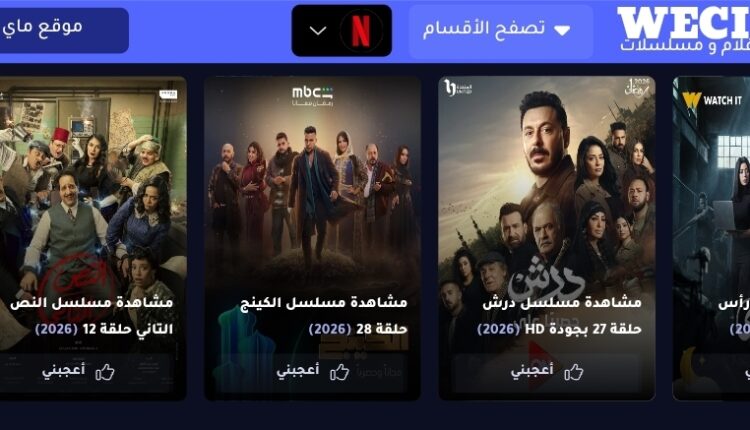Like مسلسل النص with the أعجبني button
Image resolution: width=750 pixels, height=430 pixels.
click(78, 371)
